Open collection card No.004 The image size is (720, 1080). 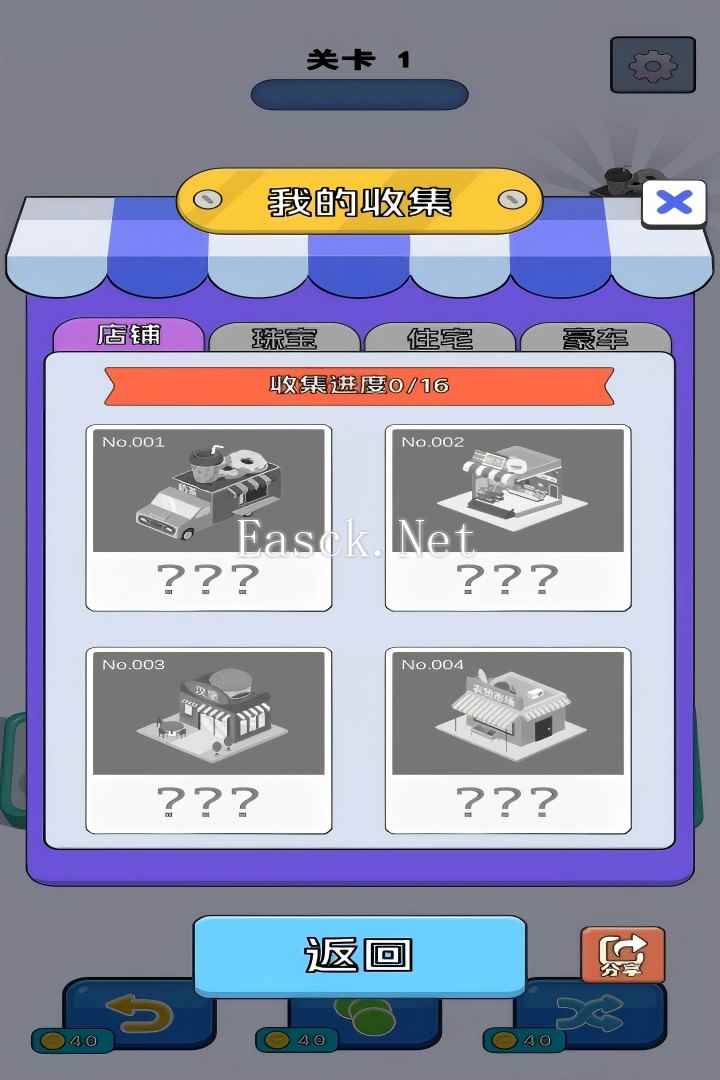508,740
